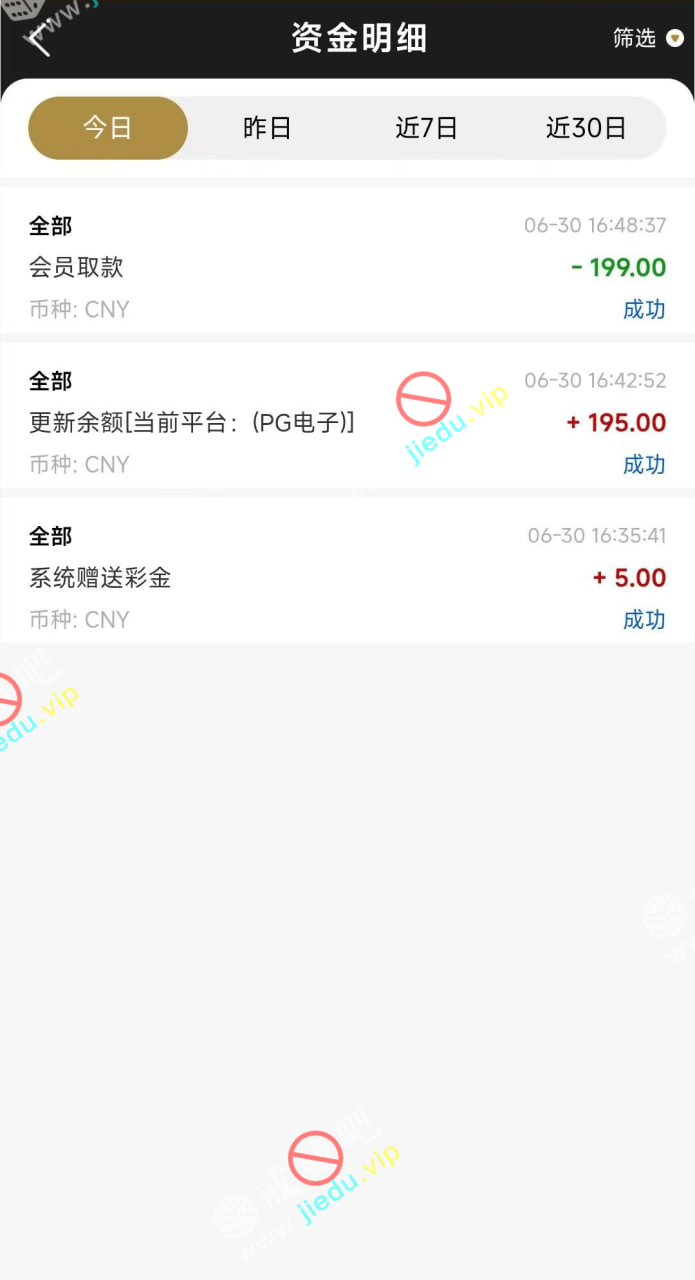Open the 更新余额 PG电子 record
The image size is (695, 1280).
click(347, 422)
